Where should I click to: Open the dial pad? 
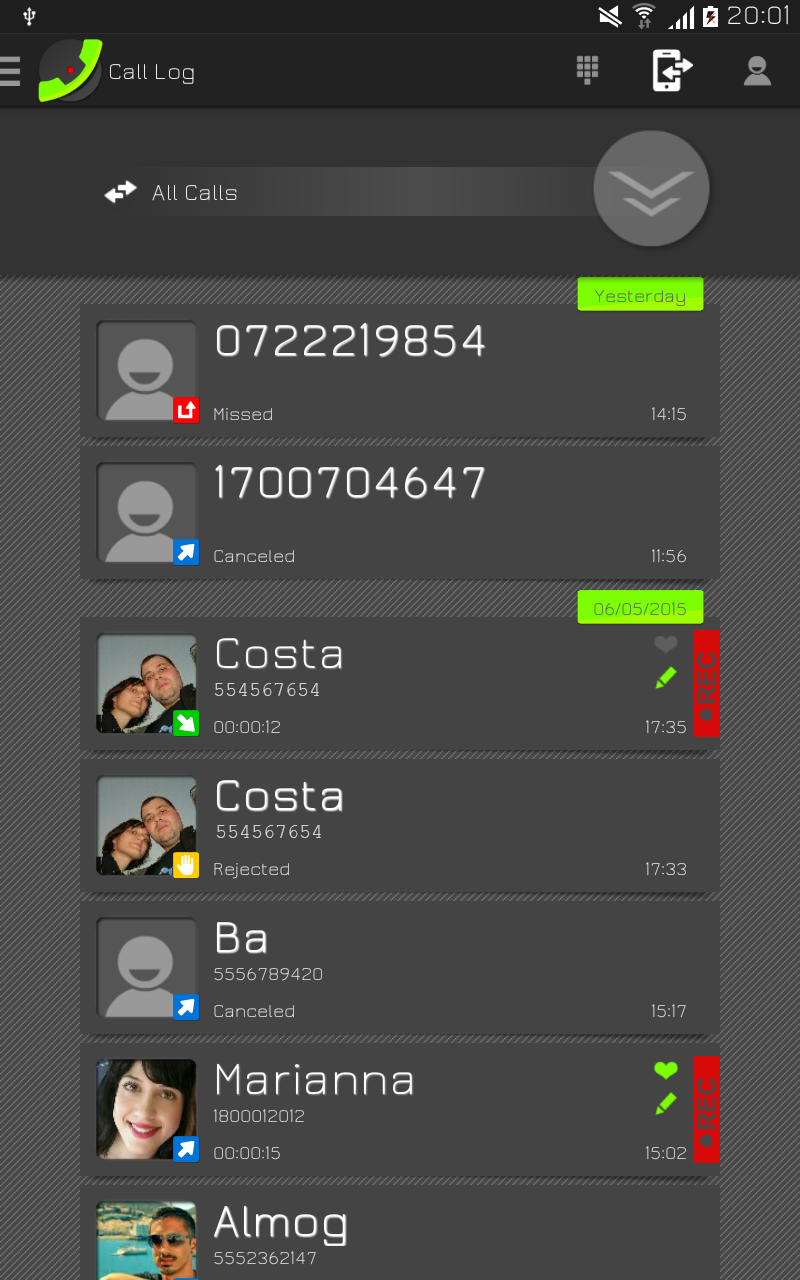[587, 70]
